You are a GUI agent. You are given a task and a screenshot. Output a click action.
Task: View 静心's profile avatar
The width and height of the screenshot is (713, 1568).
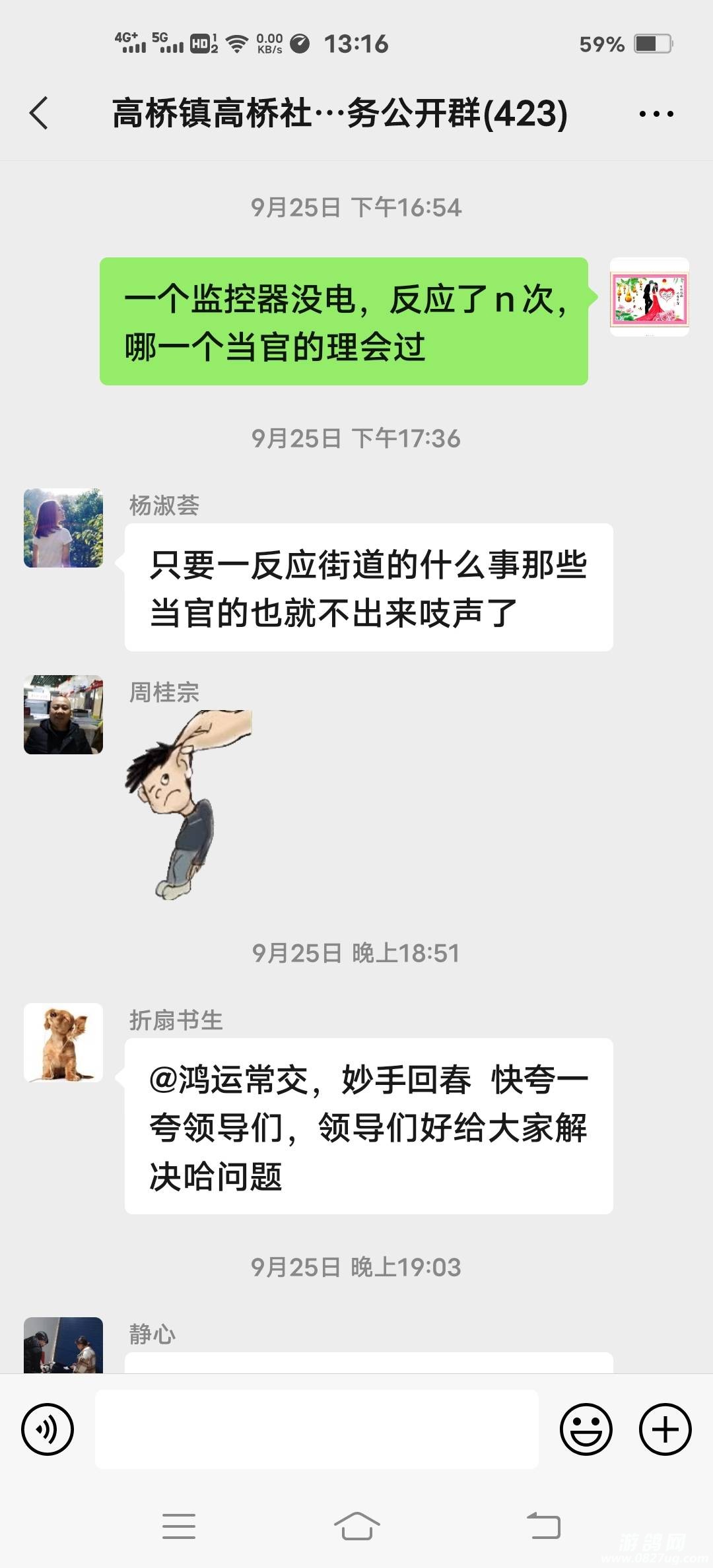[x=63, y=1345]
